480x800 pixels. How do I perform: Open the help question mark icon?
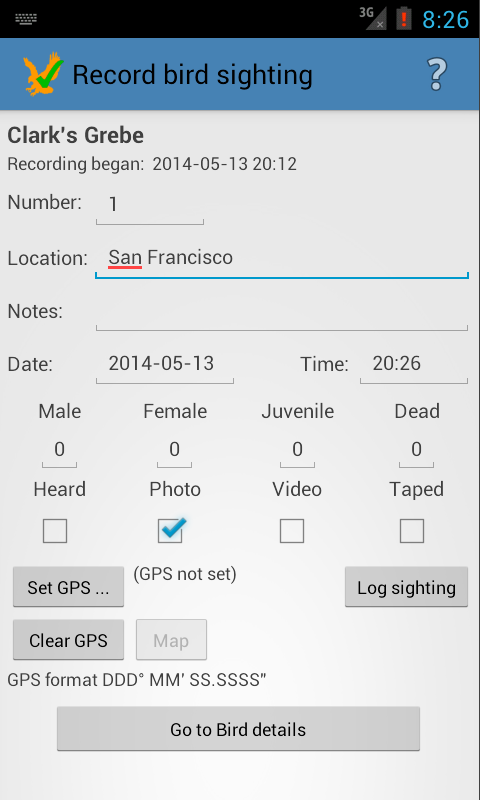point(437,74)
